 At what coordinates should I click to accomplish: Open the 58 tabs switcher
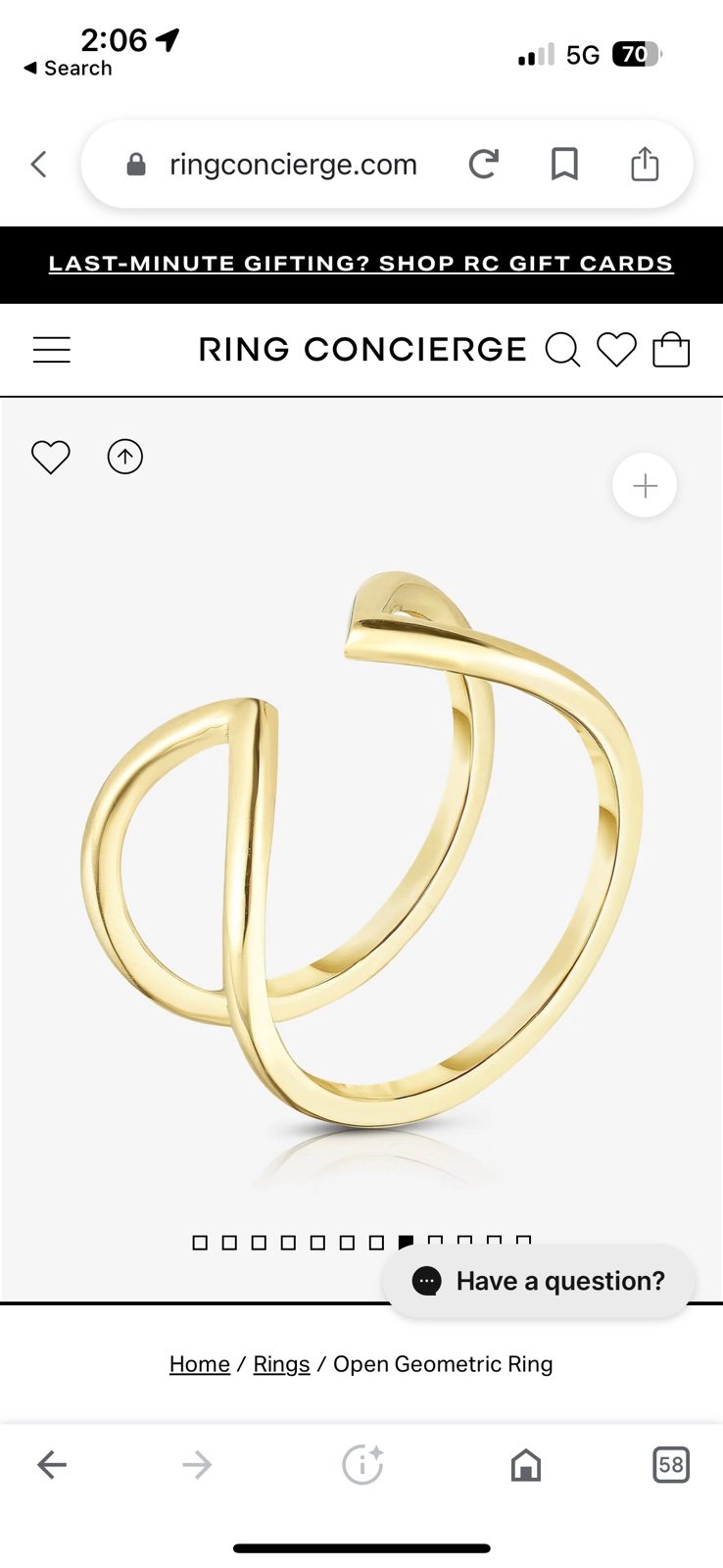tap(671, 1465)
